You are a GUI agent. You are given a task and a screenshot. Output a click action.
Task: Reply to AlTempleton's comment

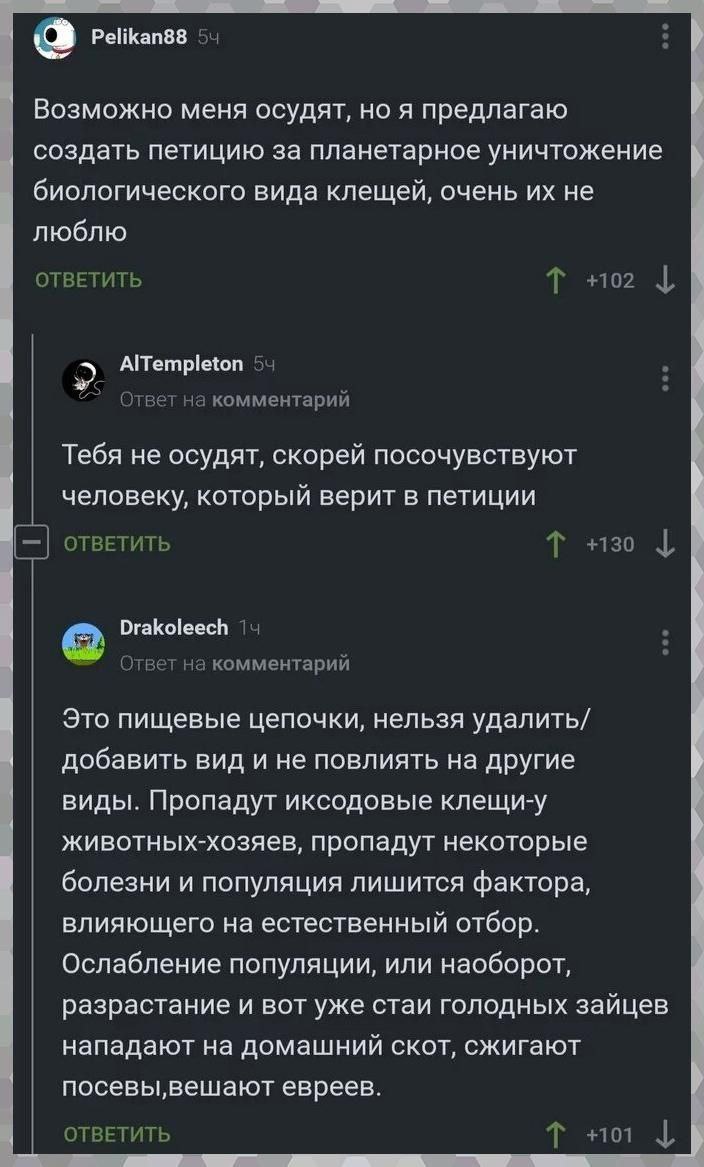[x=117, y=544]
